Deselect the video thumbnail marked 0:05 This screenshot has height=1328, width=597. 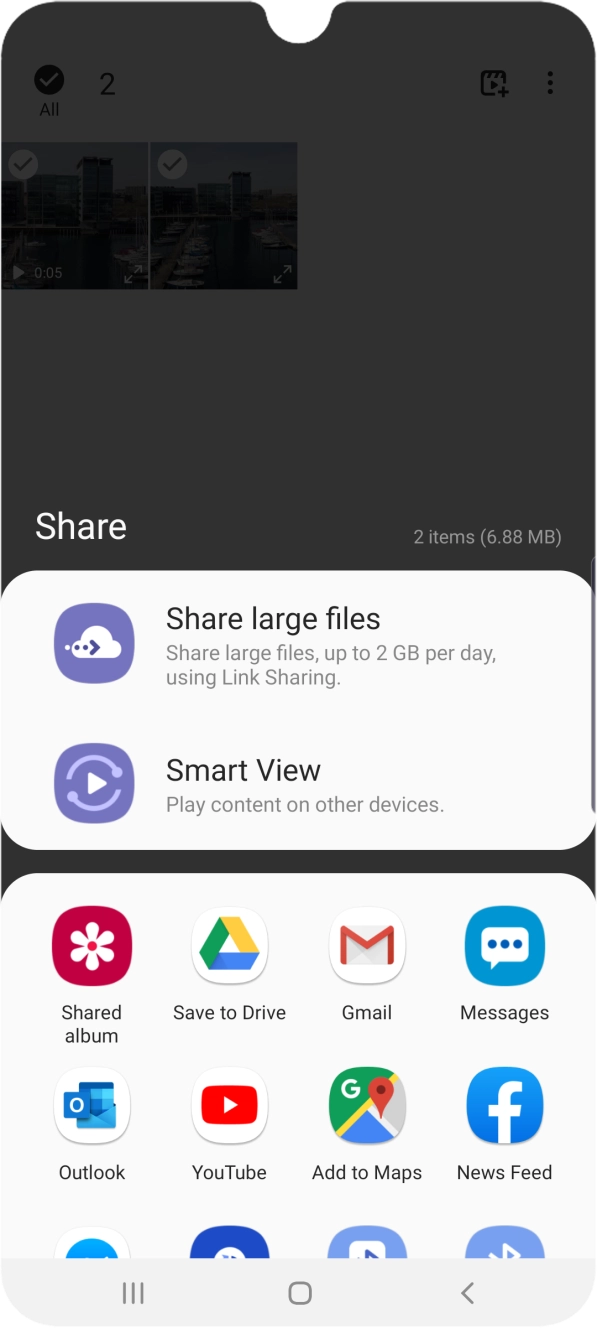point(75,216)
